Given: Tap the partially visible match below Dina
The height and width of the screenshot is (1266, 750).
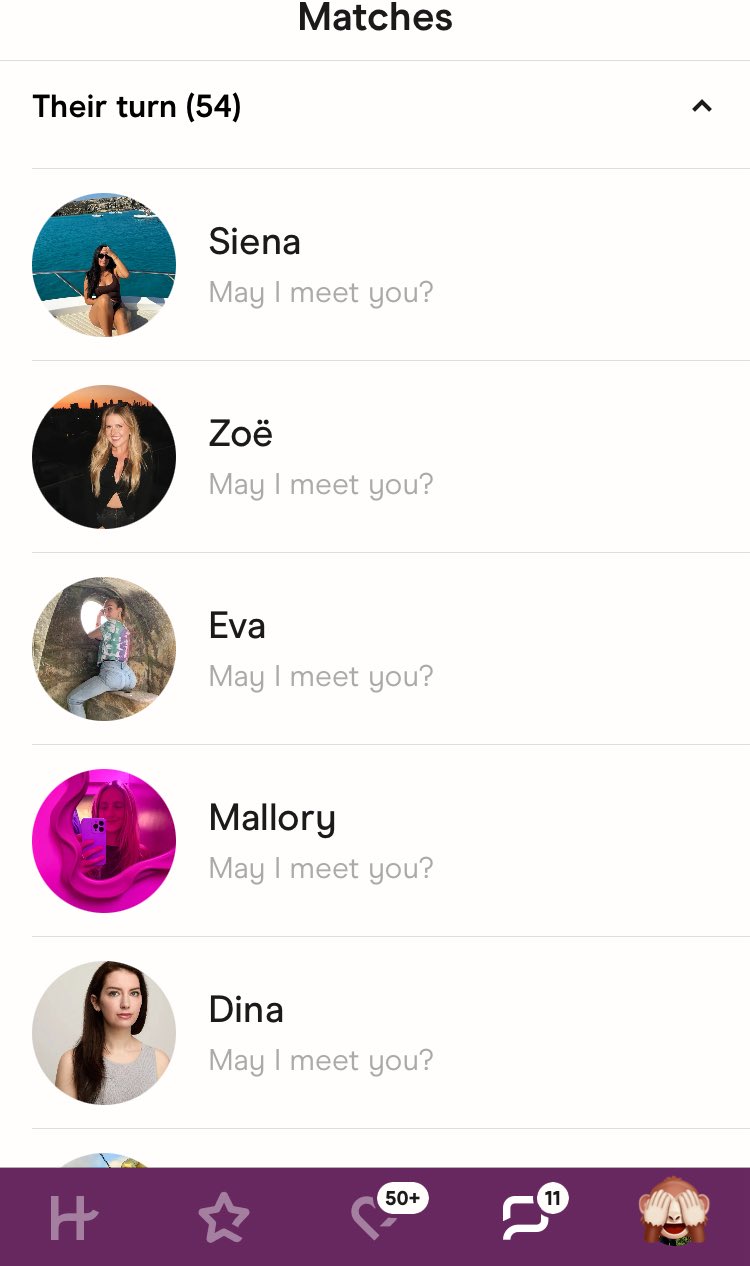Looking at the screenshot, I should point(103,1160).
